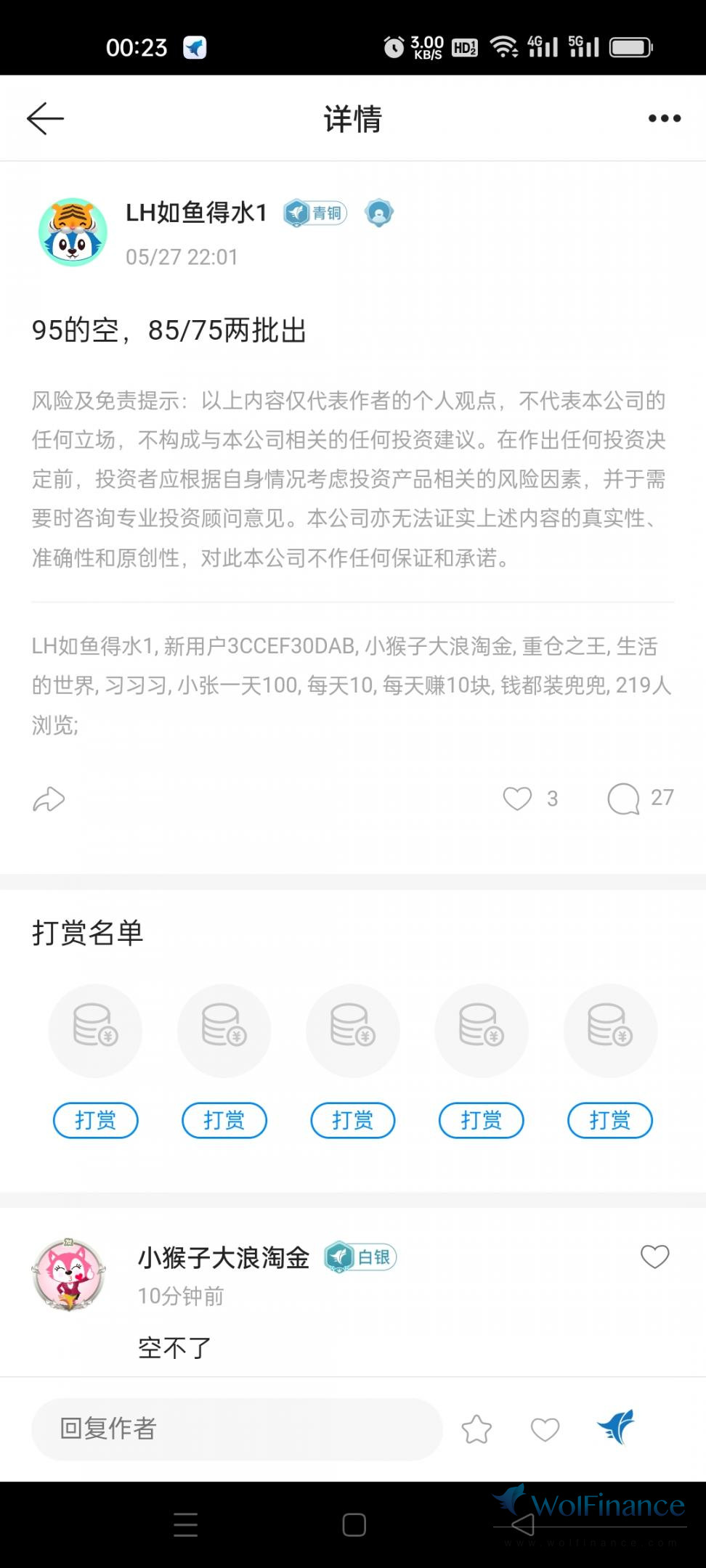The width and height of the screenshot is (706, 1568).
Task: Tap the system home button
Action: click(x=354, y=1524)
